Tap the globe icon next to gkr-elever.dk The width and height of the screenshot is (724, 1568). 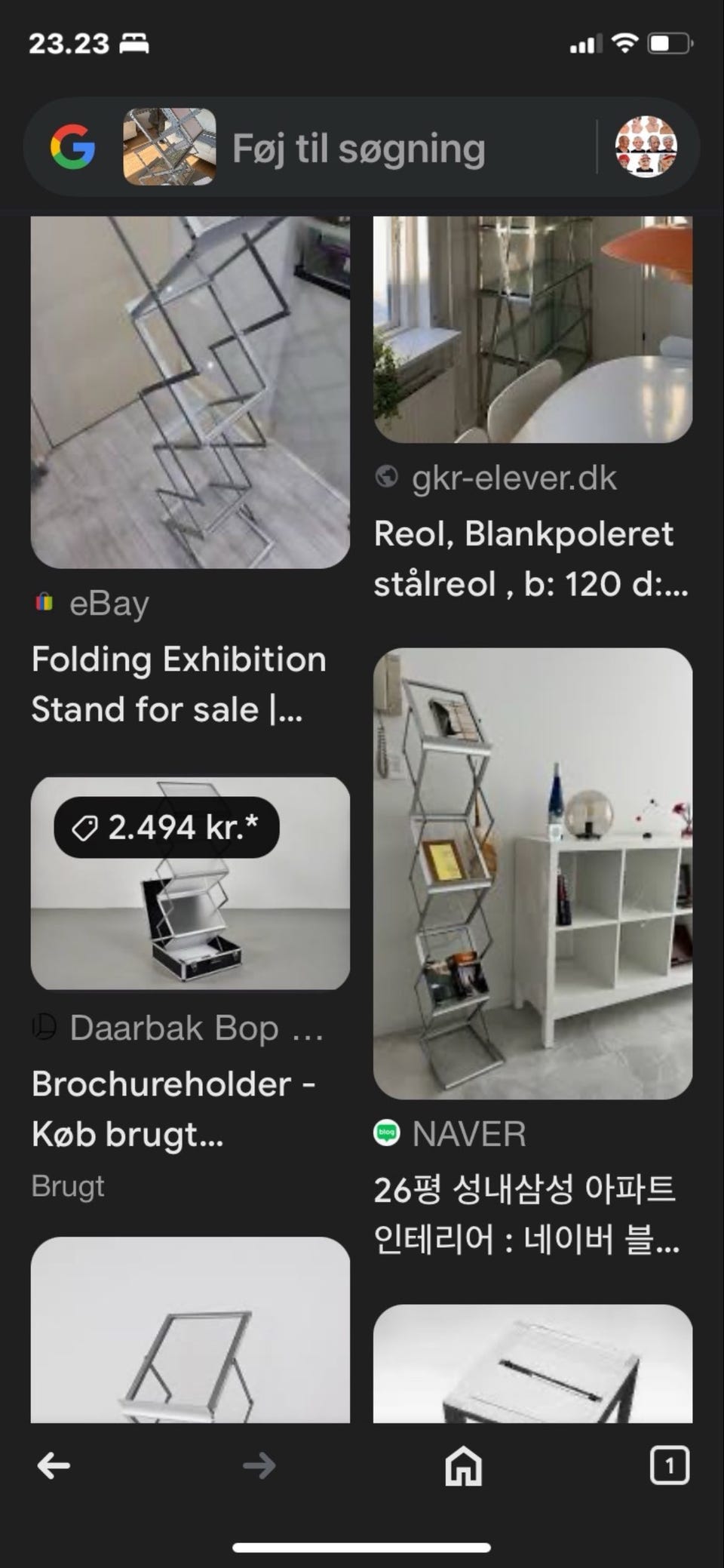(x=388, y=477)
